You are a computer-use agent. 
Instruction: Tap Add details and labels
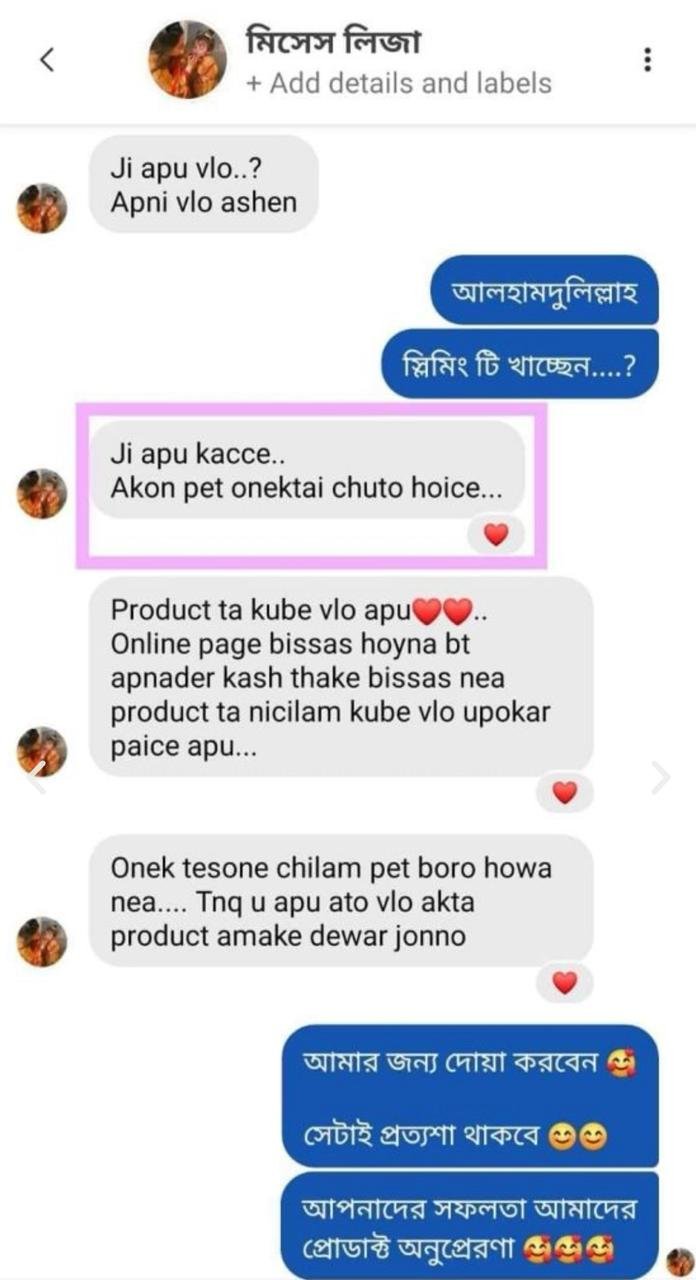tap(398, 83)
